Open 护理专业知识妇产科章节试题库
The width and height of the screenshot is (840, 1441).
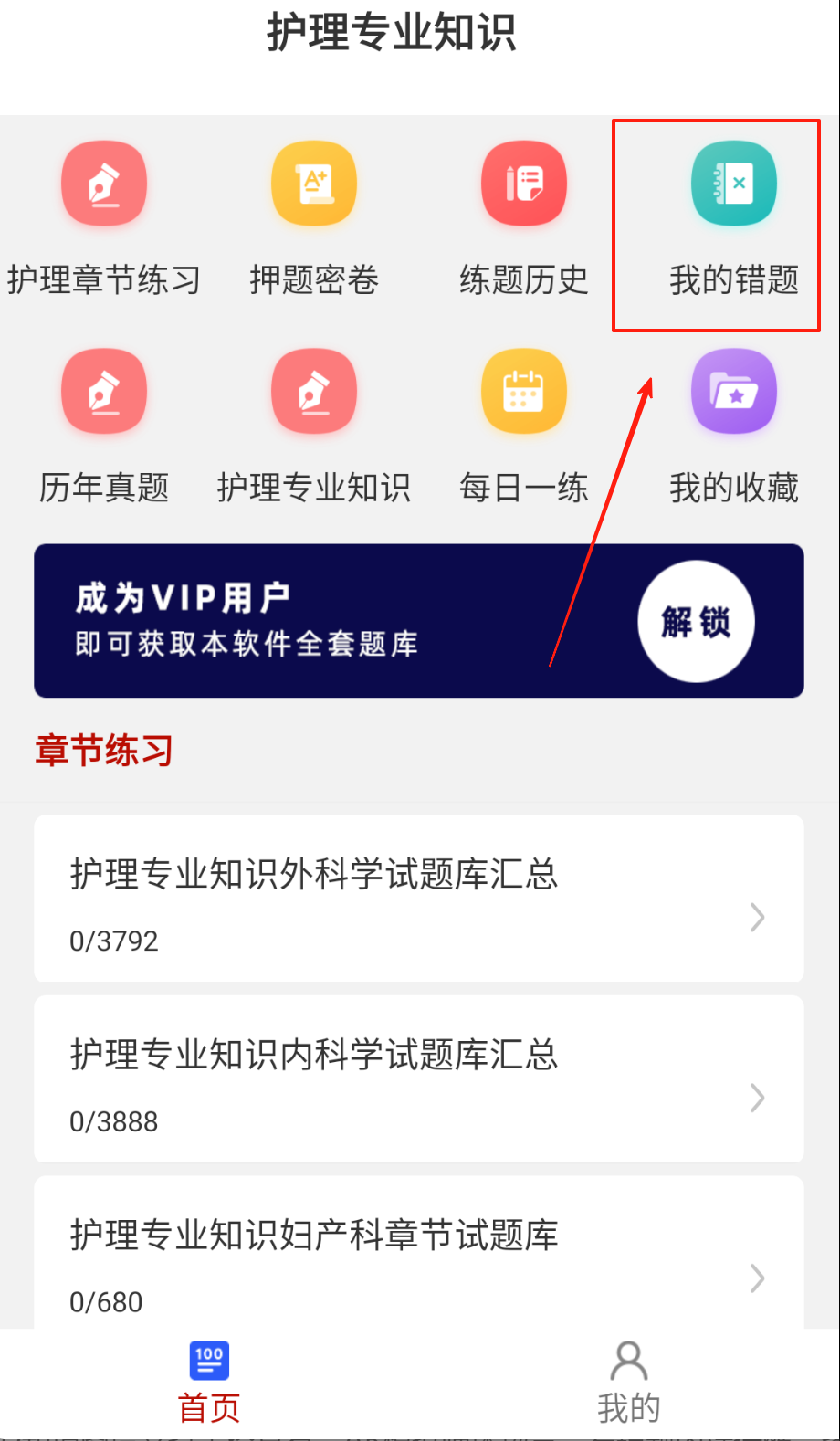click(418, 1256)
